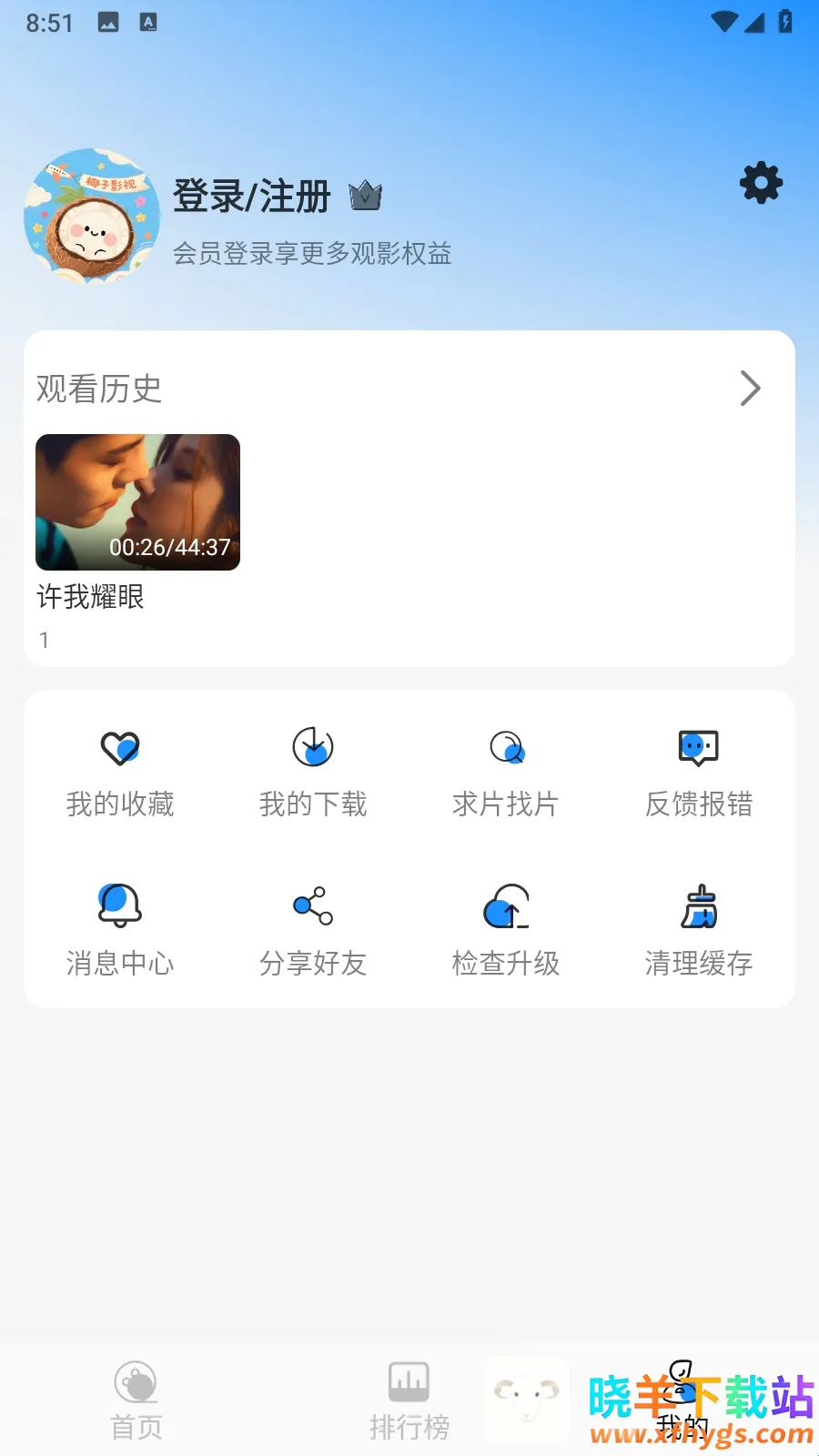This screenshot has width=819, height=1456.
Task: Tap 清理缓存 to clear cache
Action: pyautogui.click(x=698, y=928)
